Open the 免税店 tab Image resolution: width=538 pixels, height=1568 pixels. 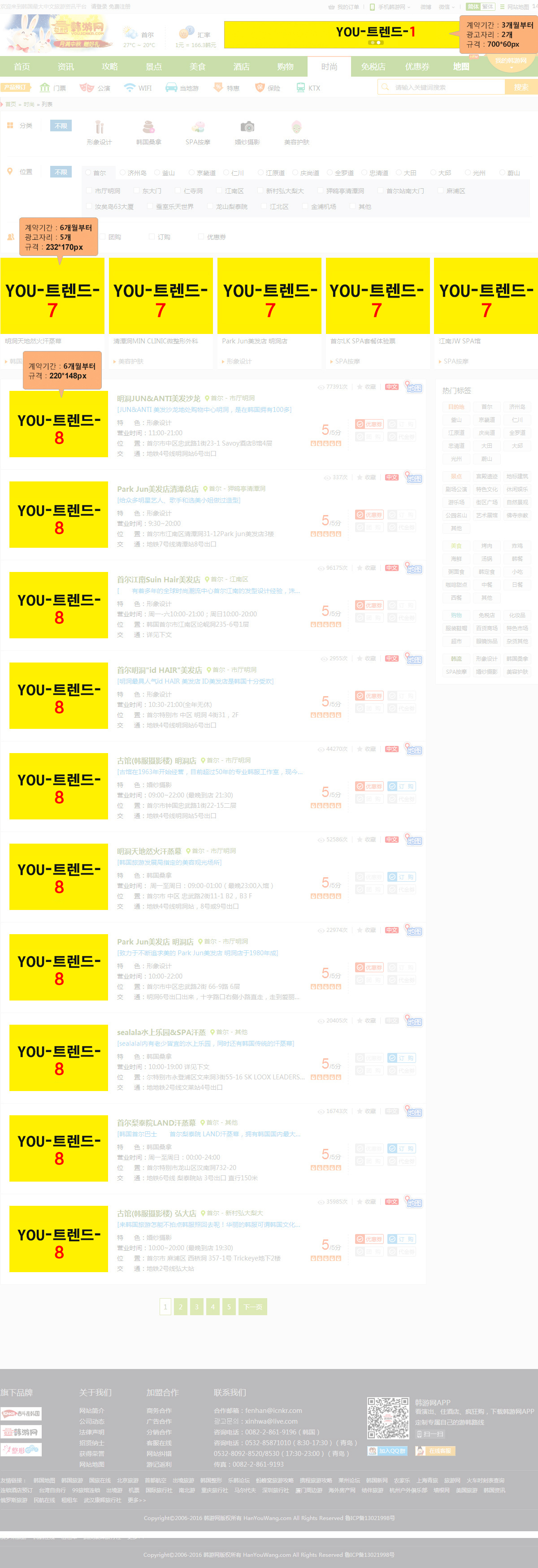(x=373, y=66)
